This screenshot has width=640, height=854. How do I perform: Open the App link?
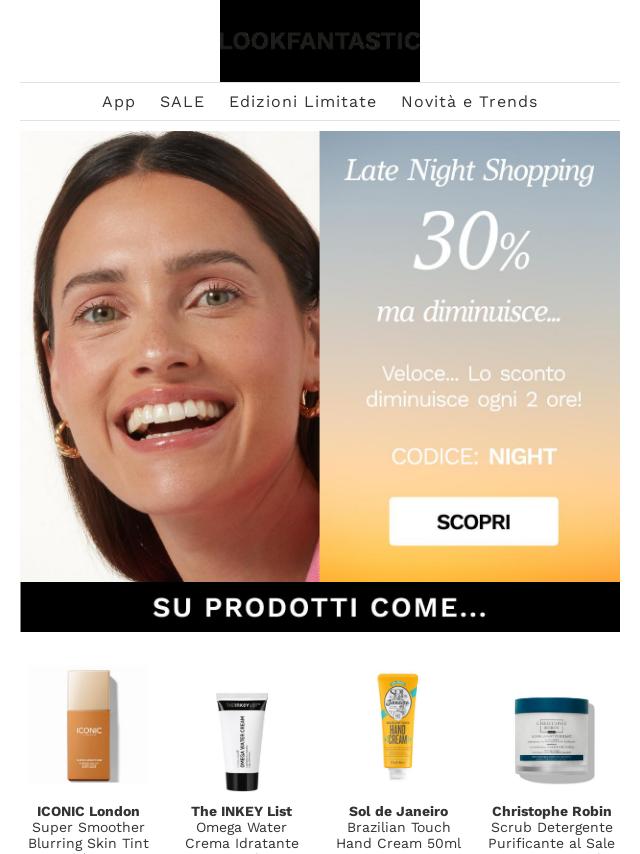pos(118,102)
